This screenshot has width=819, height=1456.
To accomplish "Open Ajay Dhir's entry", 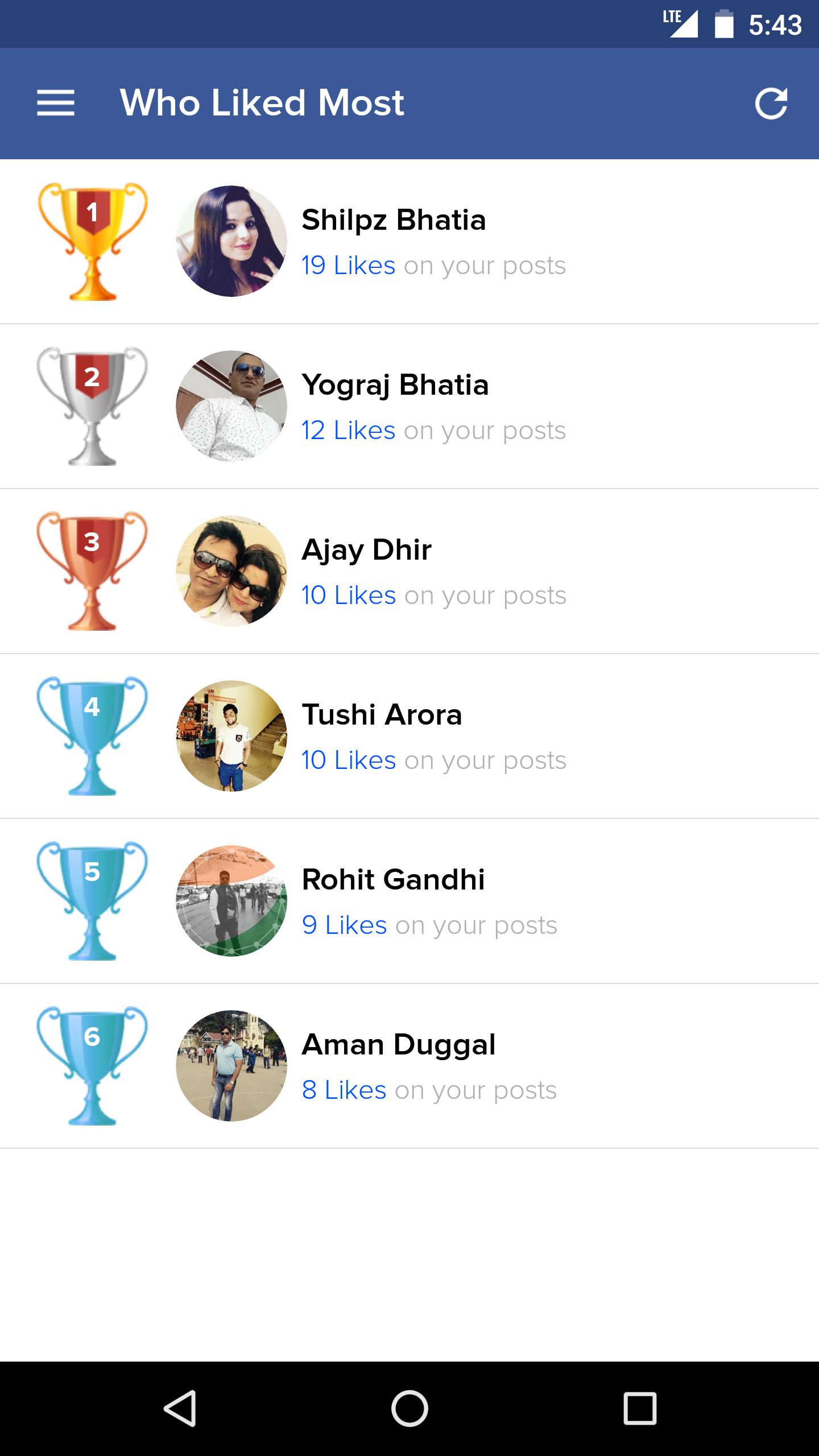I will 409,571.
